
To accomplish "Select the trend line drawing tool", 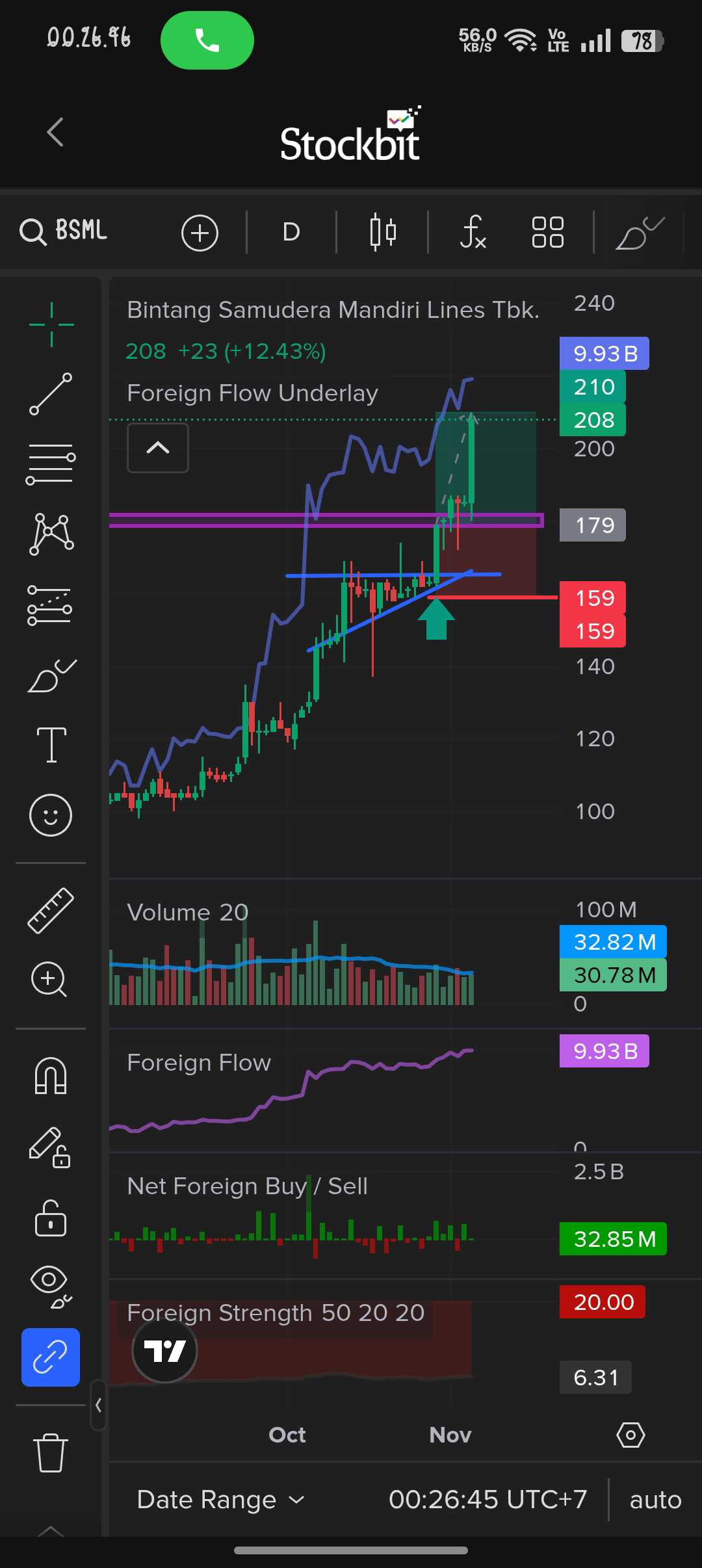I will [x=51, y=394].
